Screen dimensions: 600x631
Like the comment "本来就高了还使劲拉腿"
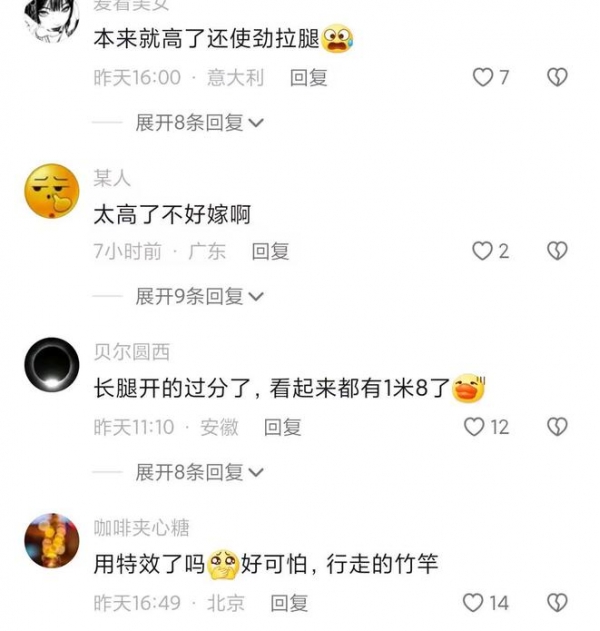(484, 77)
